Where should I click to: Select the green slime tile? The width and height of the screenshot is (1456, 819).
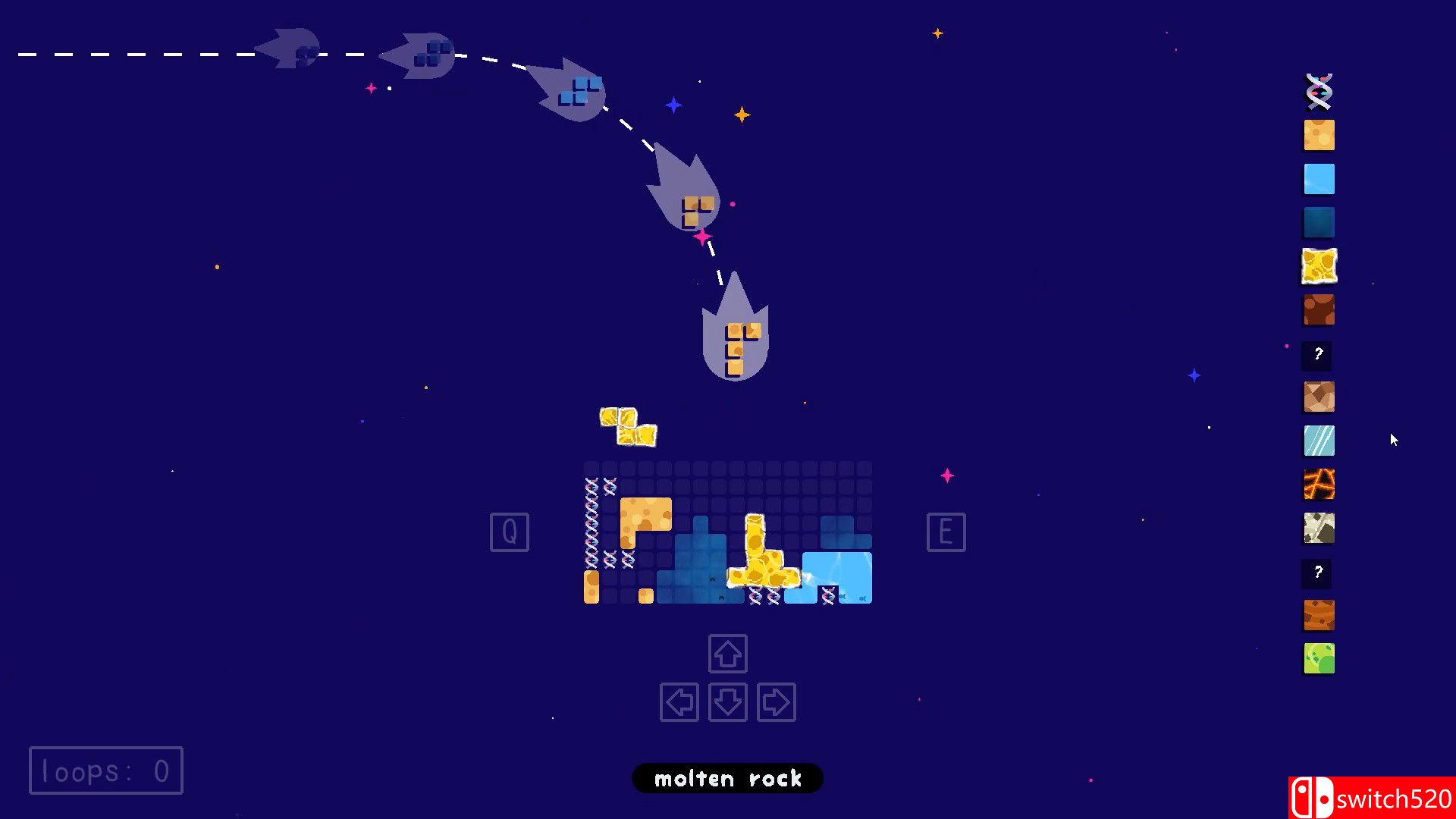tap(1319, 659)
